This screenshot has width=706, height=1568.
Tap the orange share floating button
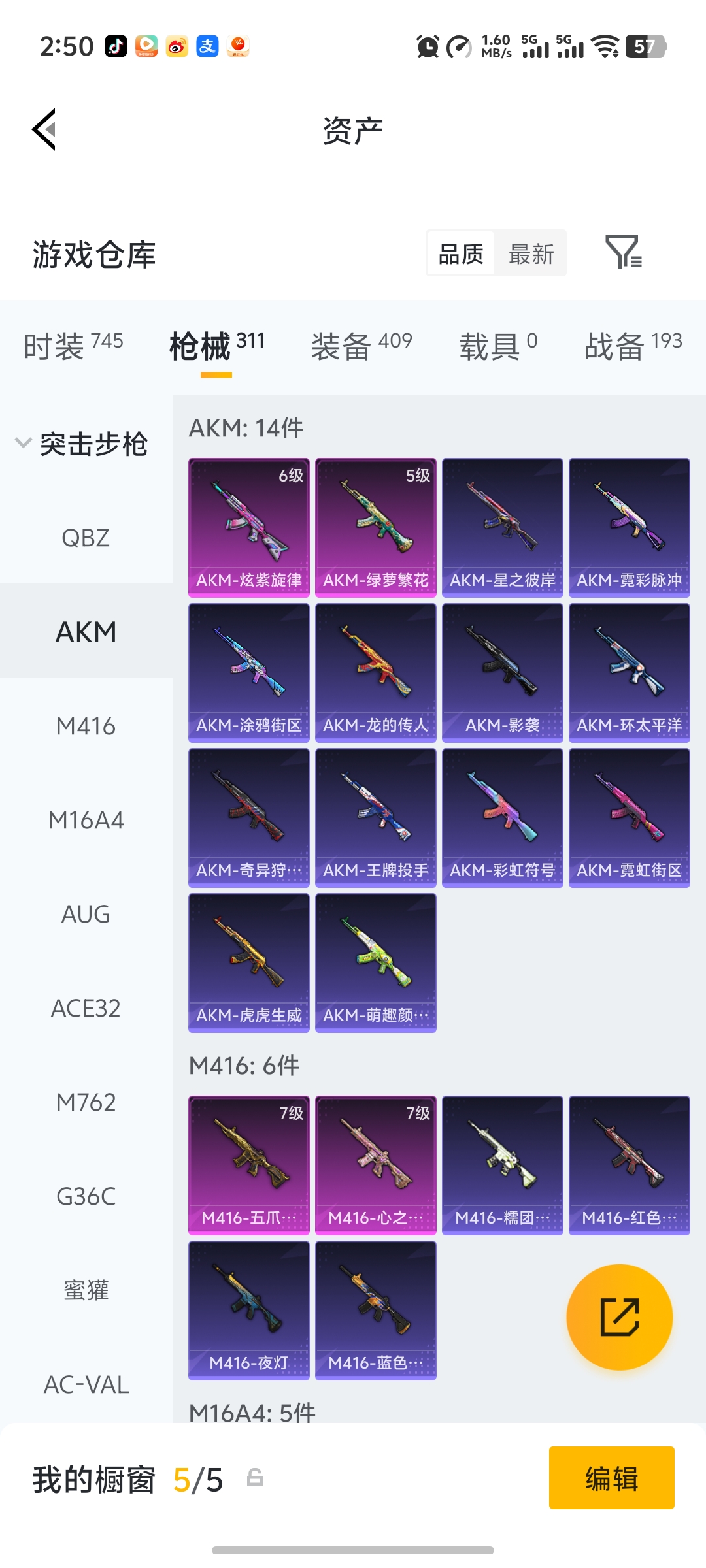[619, 1316]
